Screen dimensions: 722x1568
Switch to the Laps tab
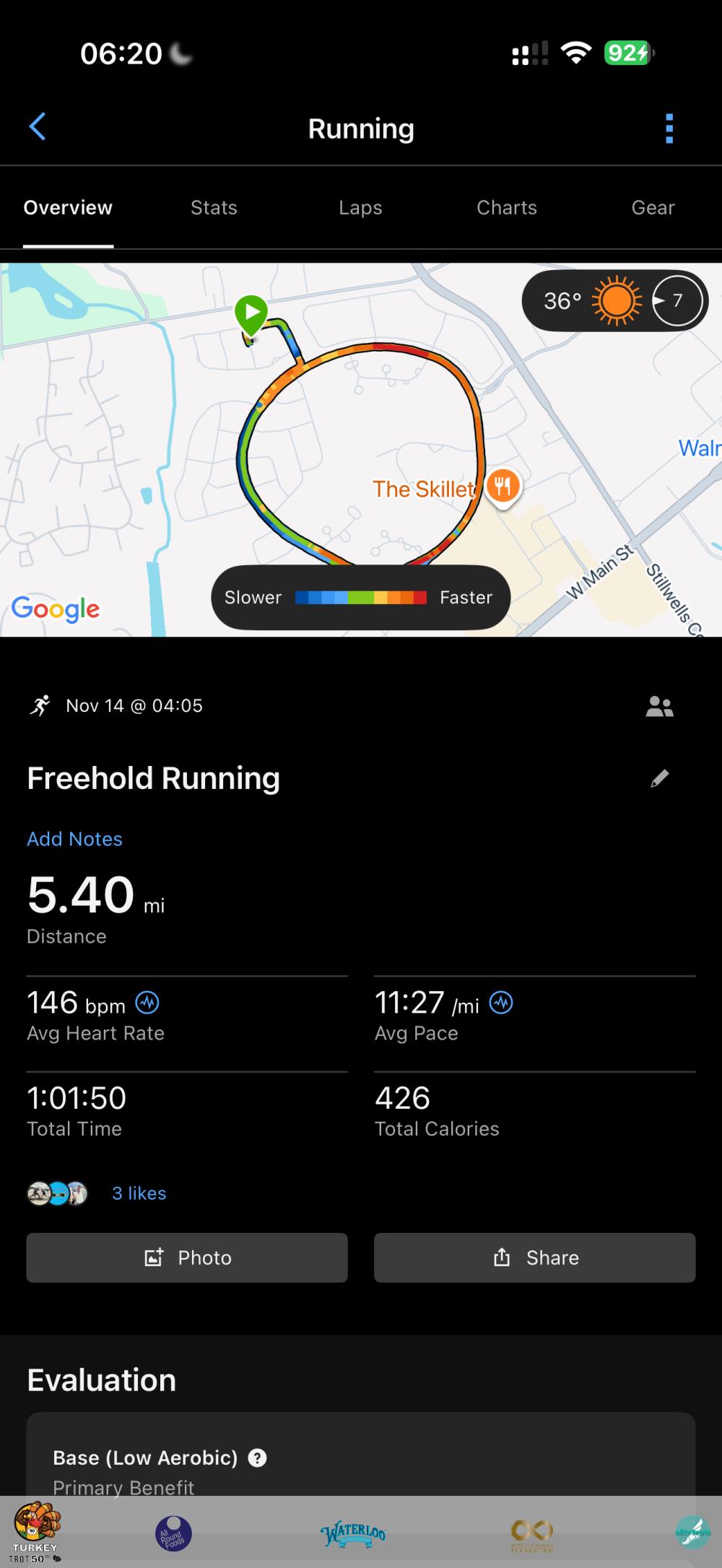tap(360, 208)
